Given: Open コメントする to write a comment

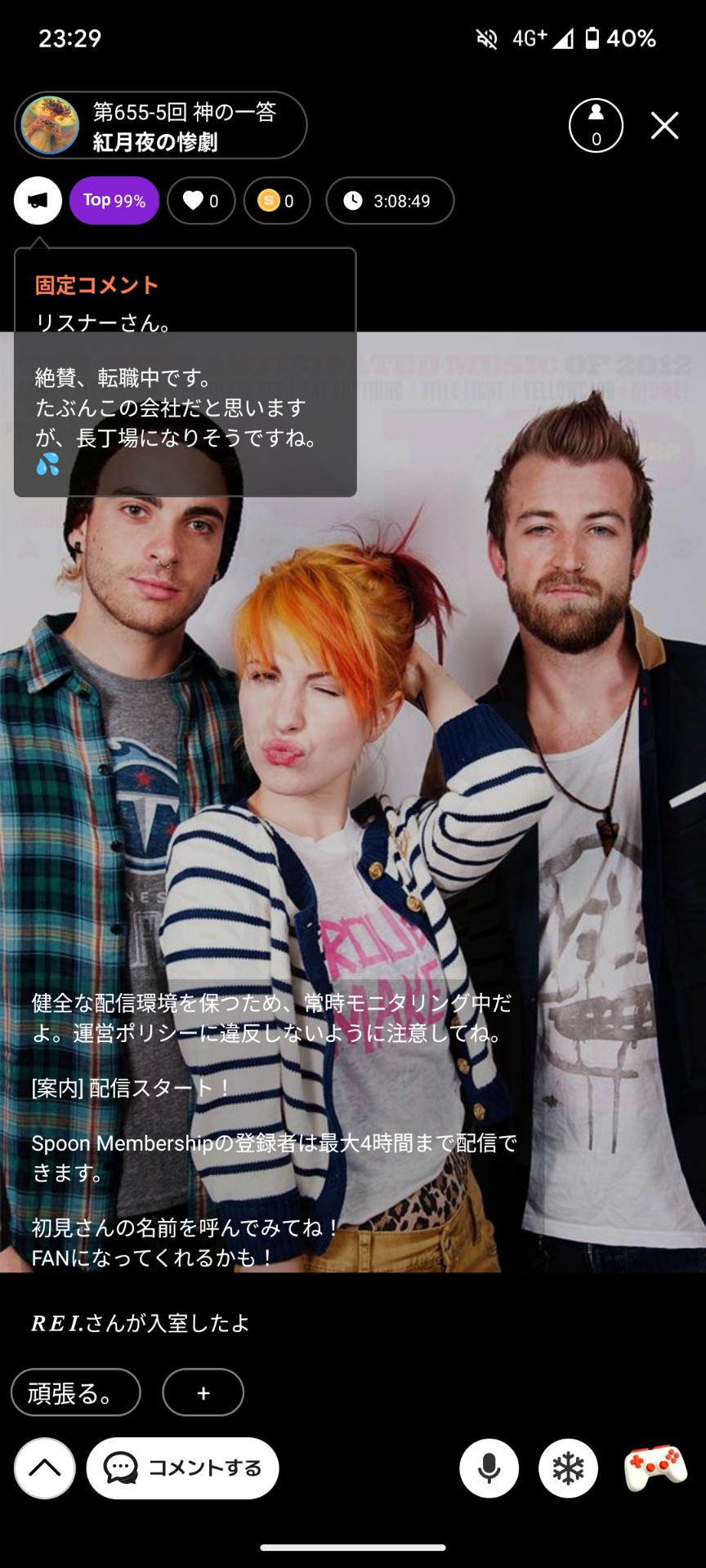Looking at the screenshot, I should [183, 1468].
